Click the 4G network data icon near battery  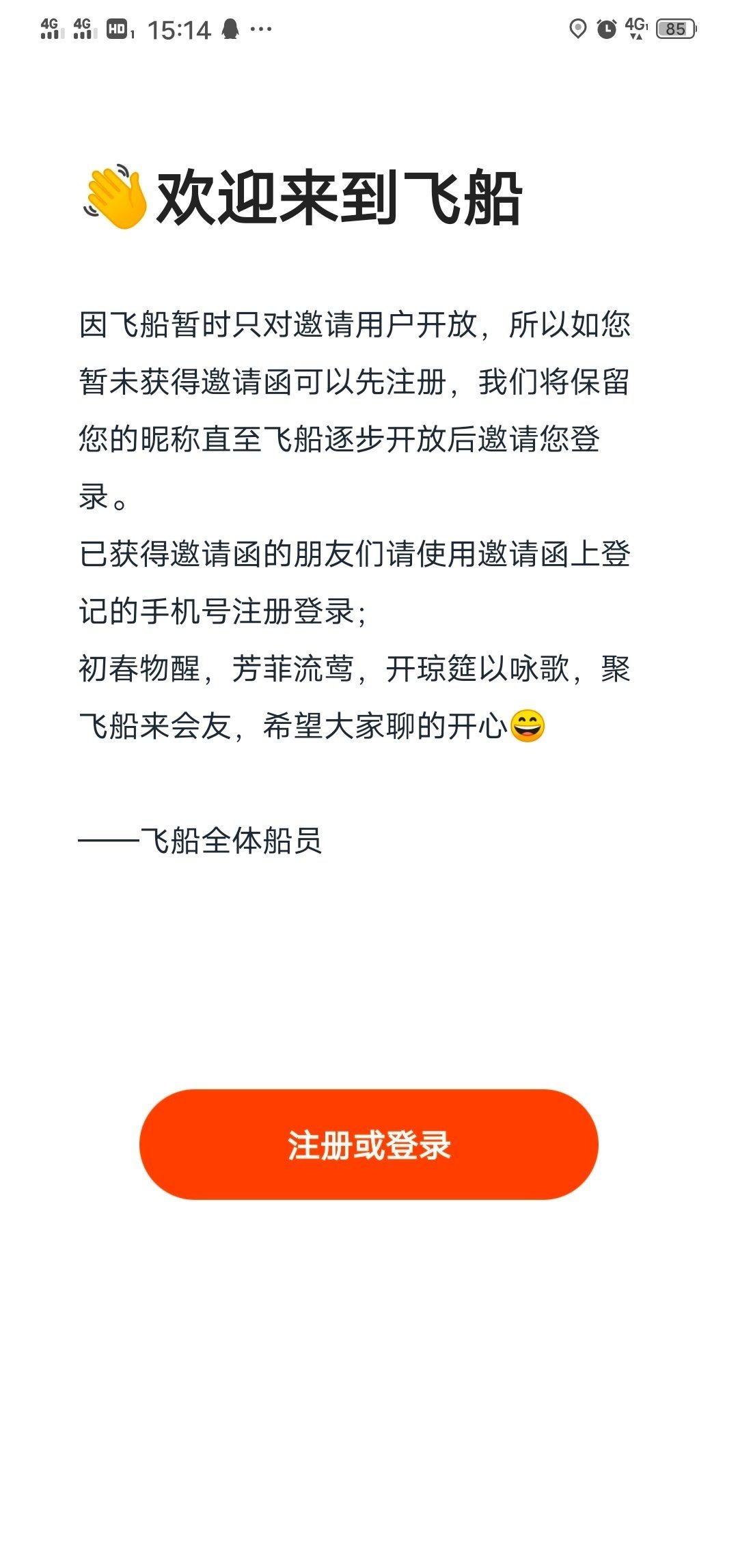(634, 27)
